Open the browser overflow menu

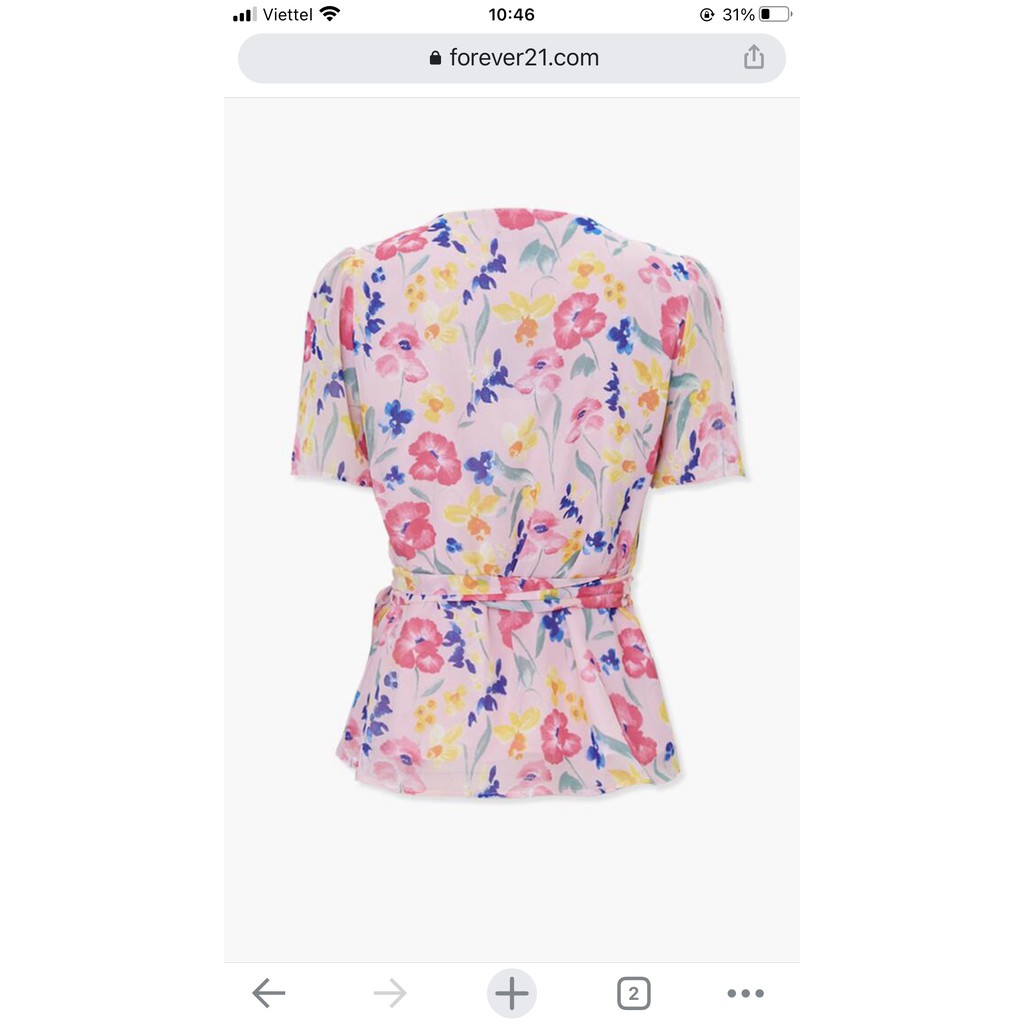pos(745,994)
